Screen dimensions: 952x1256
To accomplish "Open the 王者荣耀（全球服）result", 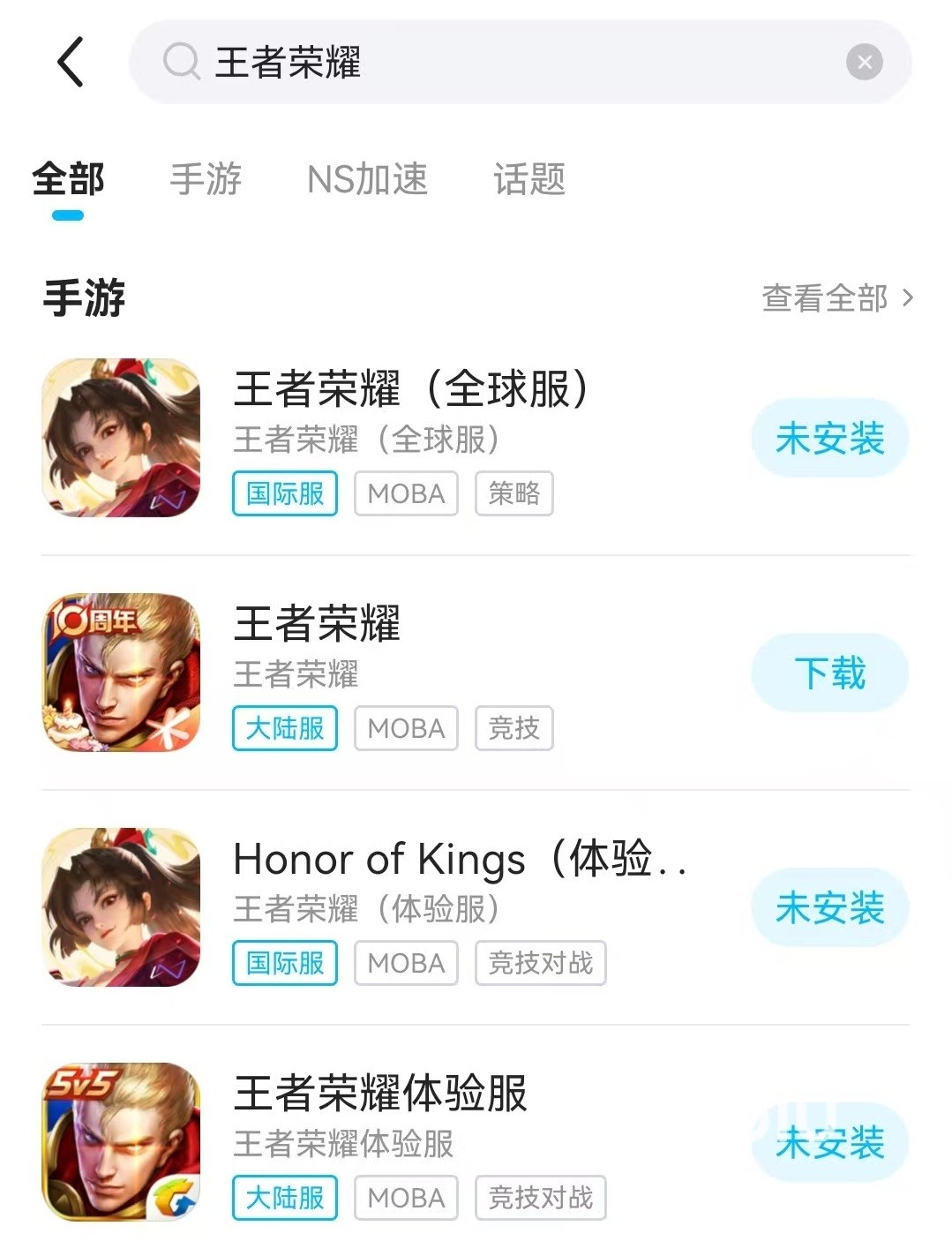I will click(410, 390).
